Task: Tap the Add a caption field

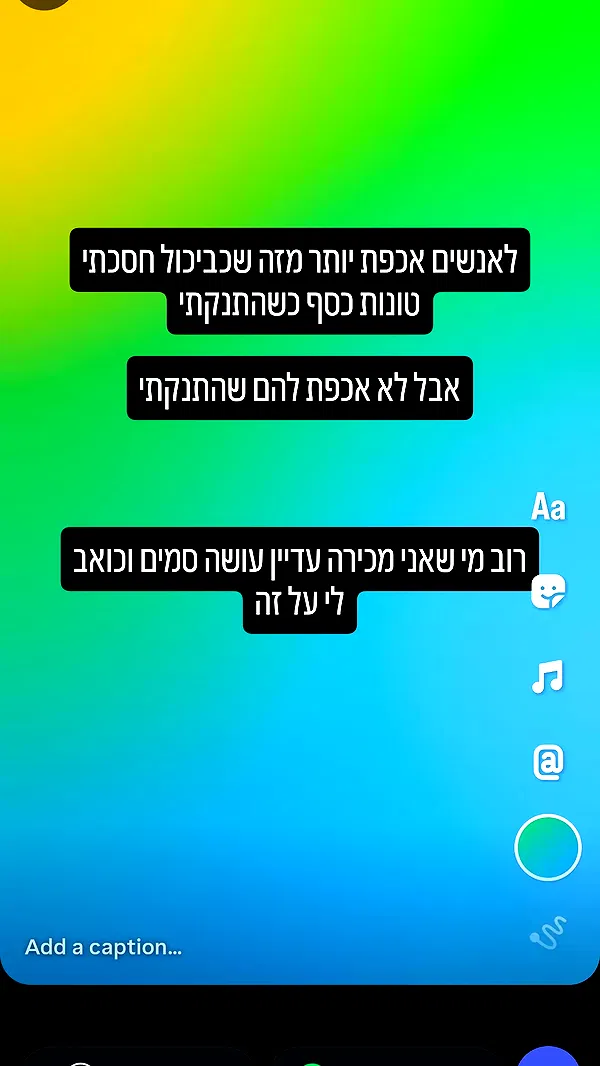Action: click(104, 947)
